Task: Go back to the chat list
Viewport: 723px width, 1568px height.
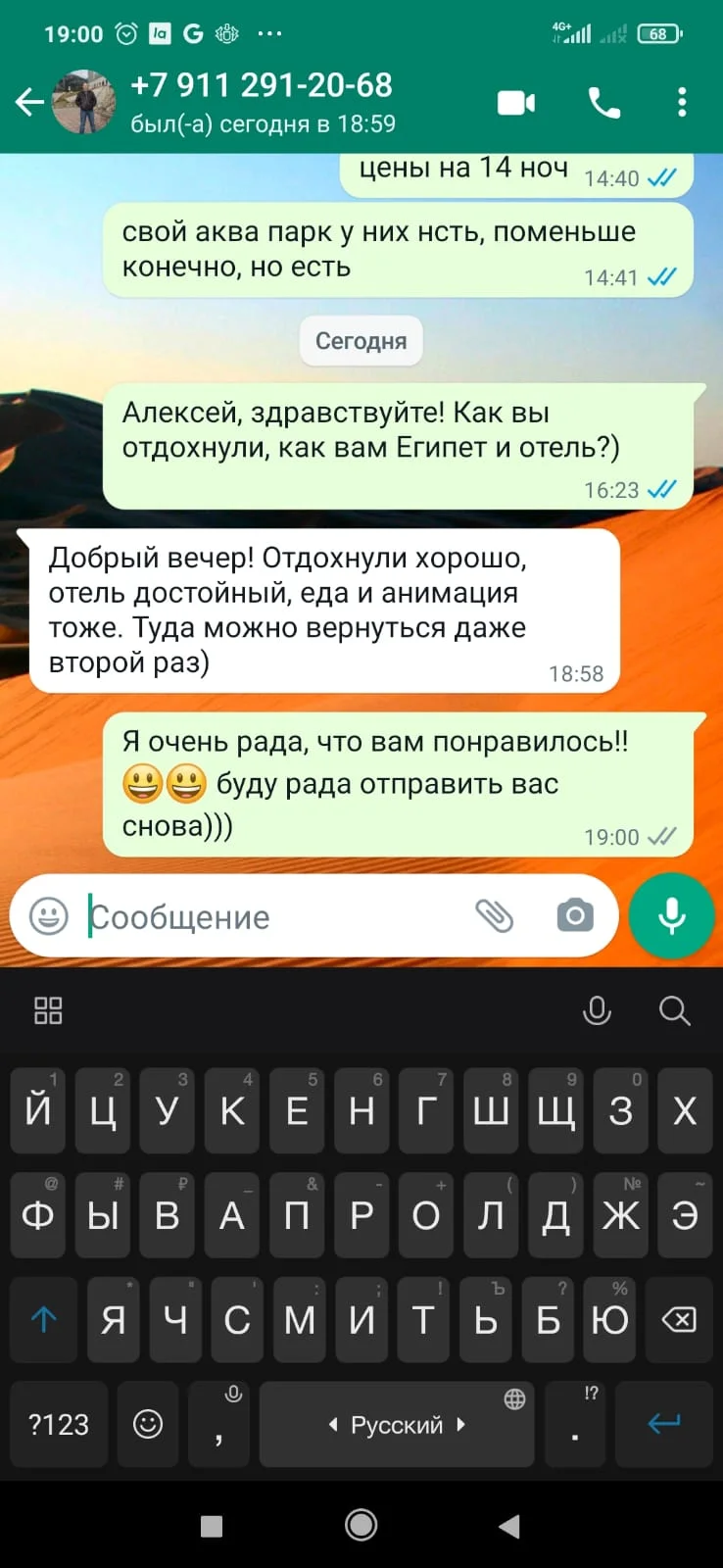Action: (29, 102)
